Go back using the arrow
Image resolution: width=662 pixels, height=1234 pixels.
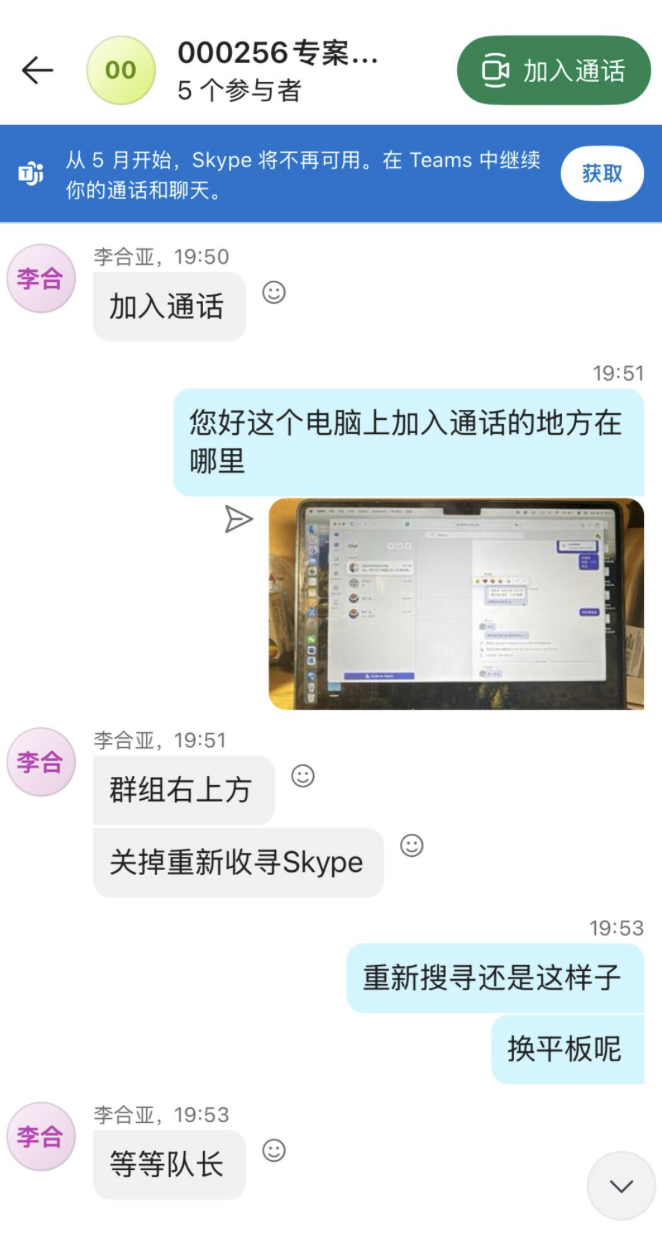click(x=37, y=70)
